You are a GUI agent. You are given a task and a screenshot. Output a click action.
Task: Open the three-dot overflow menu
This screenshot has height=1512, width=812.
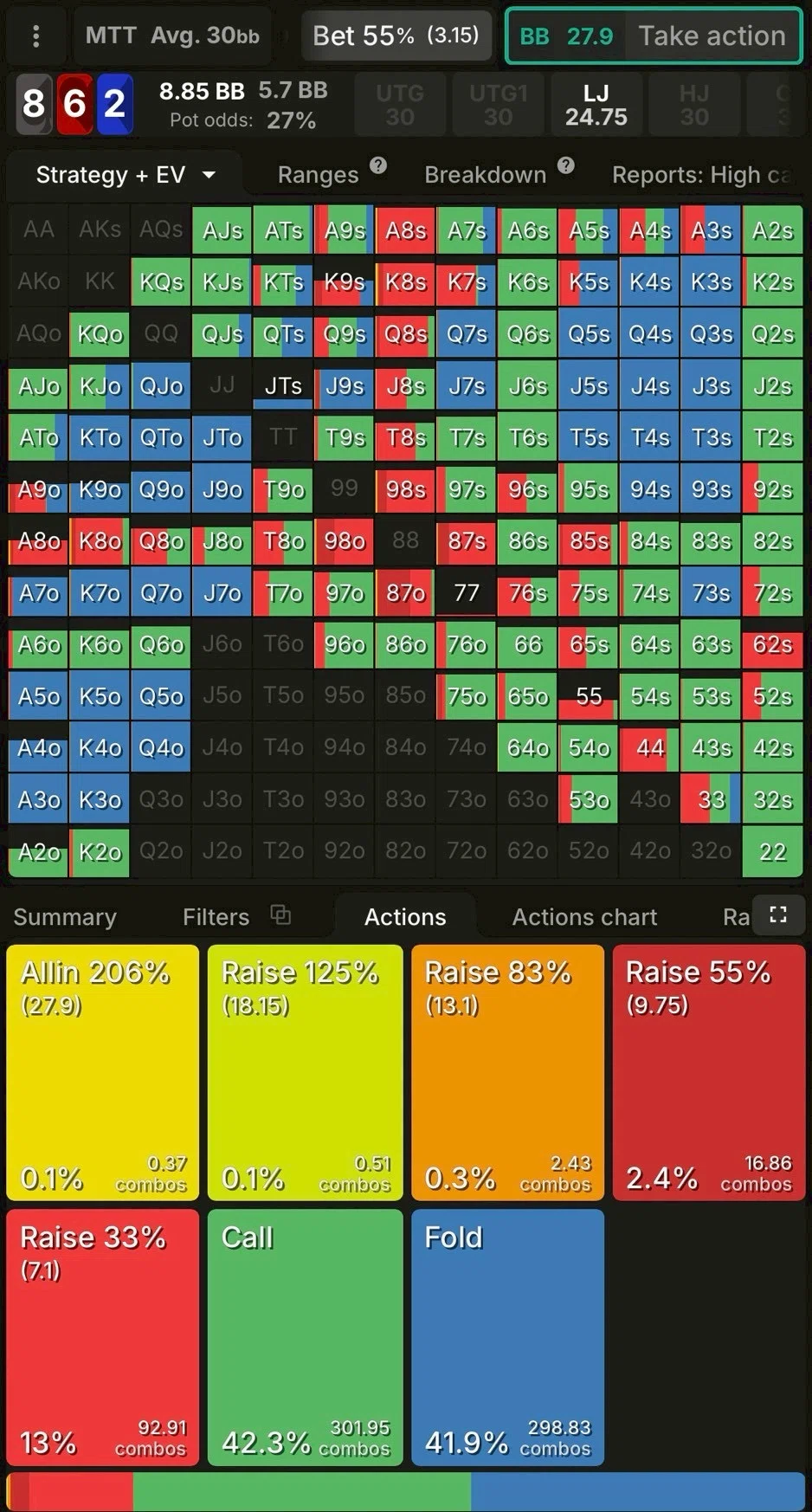35,36
